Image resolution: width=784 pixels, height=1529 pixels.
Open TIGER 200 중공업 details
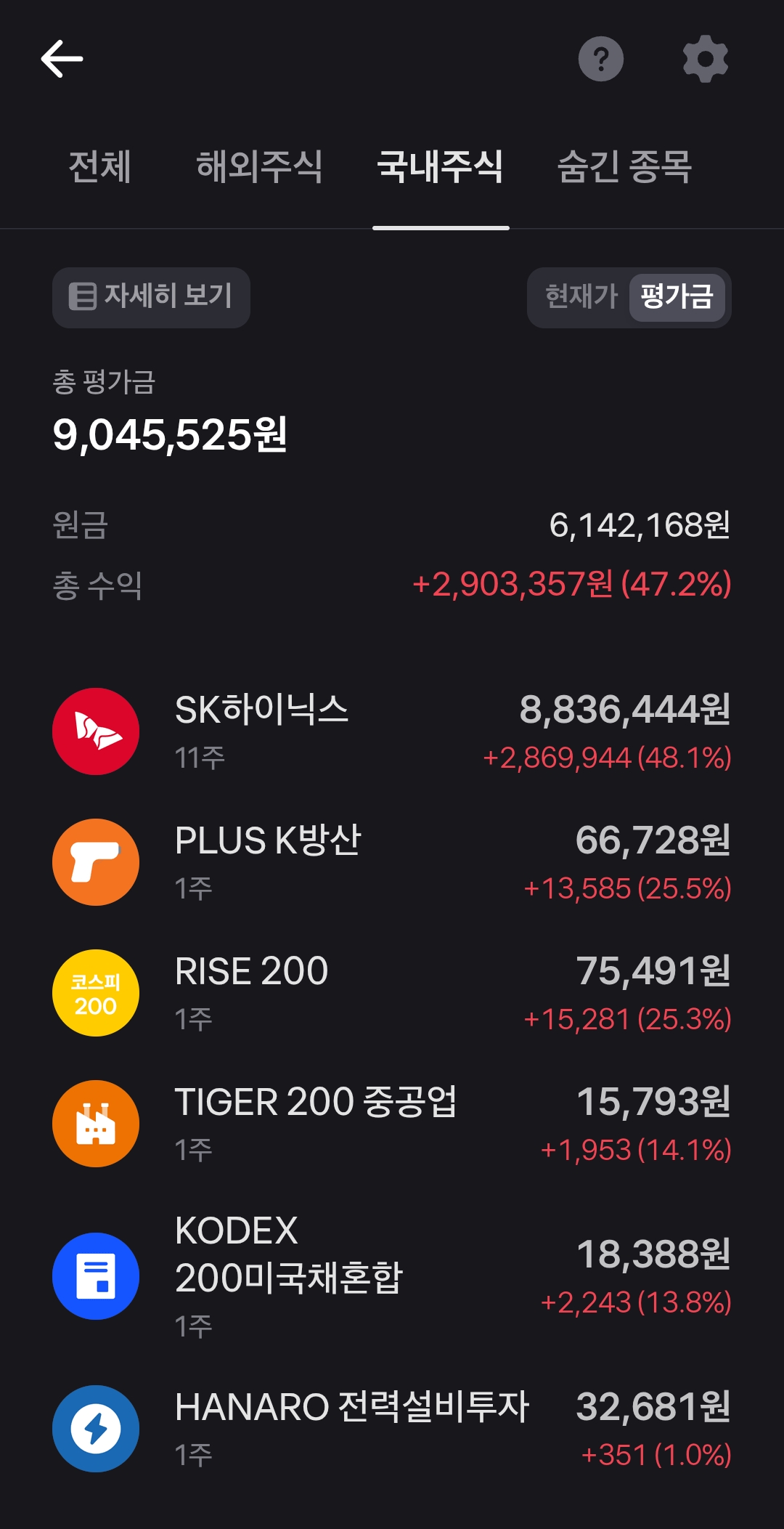(392, 1124)
